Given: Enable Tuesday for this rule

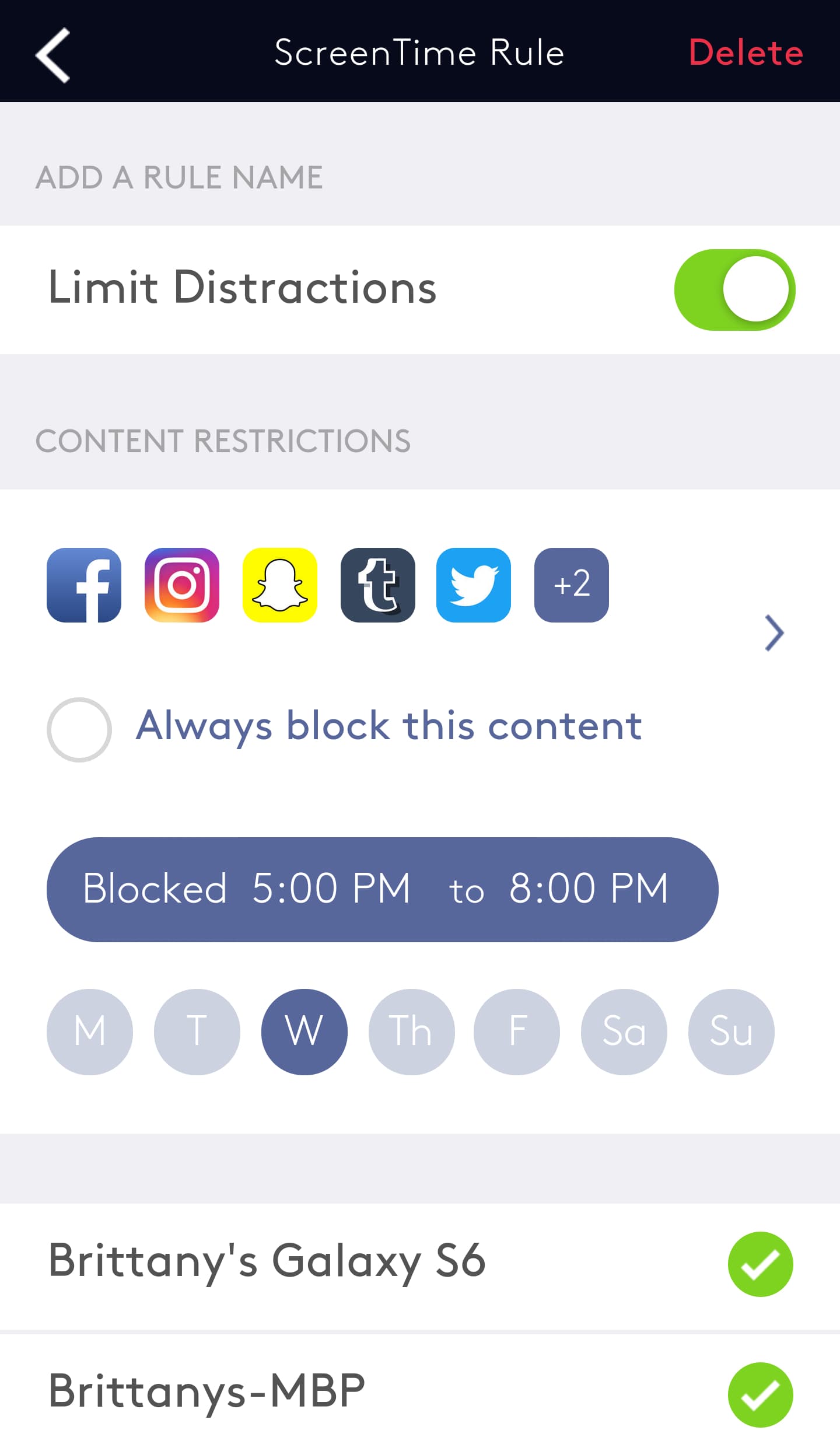Looking at the screenshot, I should 197,1032.
